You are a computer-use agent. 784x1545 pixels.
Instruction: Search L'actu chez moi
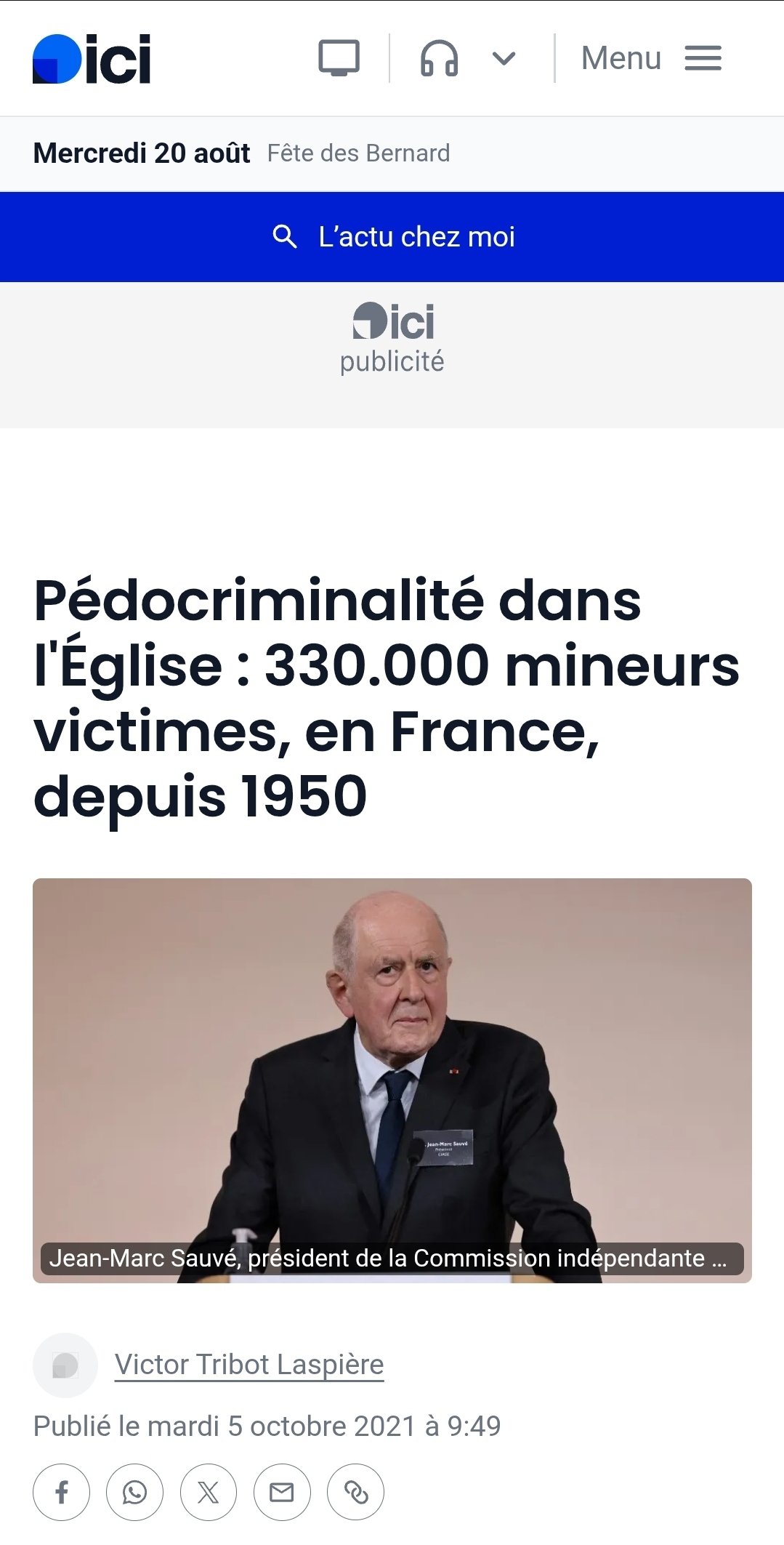[x=392, y=237]
